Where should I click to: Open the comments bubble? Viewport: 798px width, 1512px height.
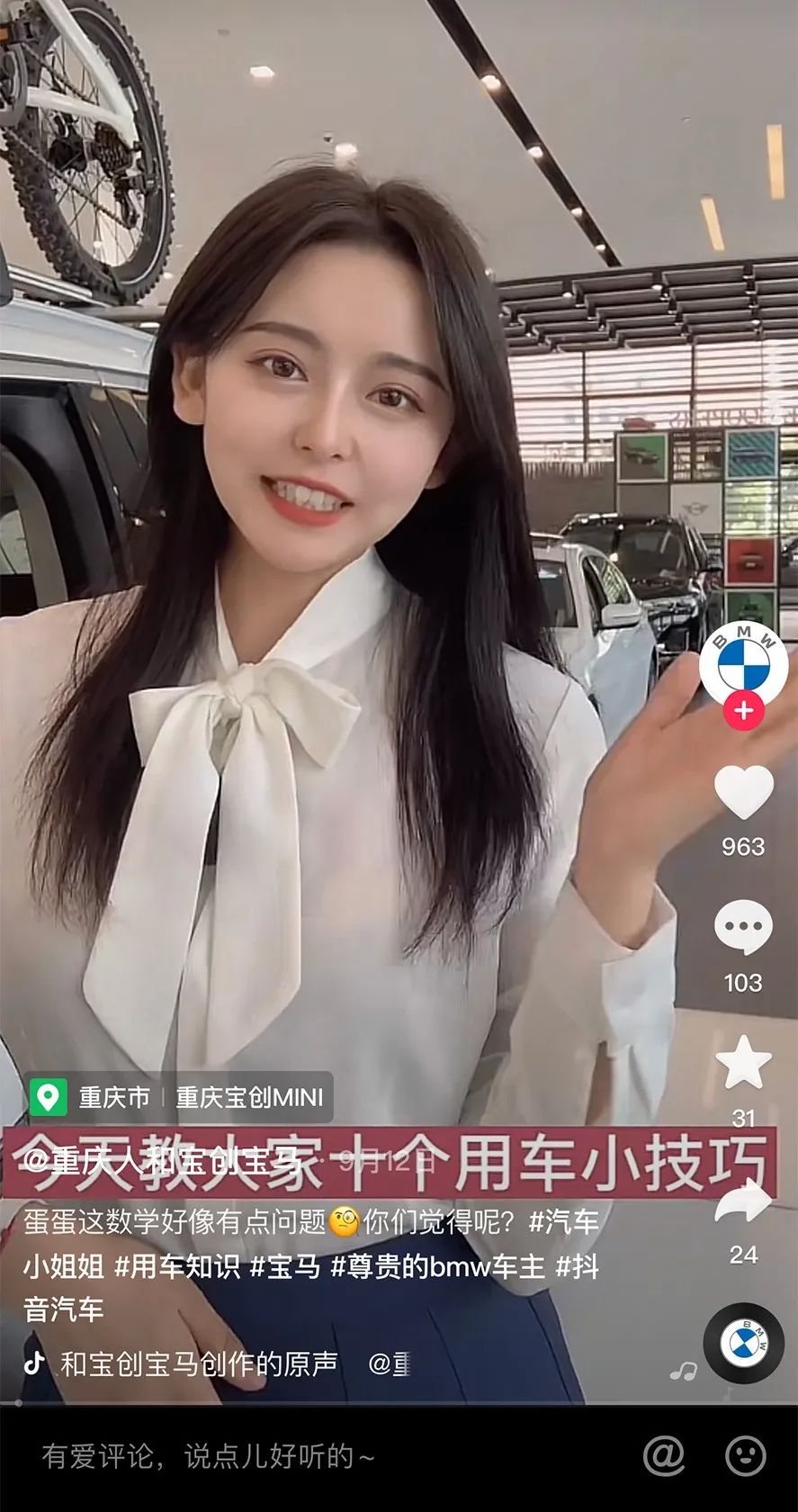pos(743,928)
